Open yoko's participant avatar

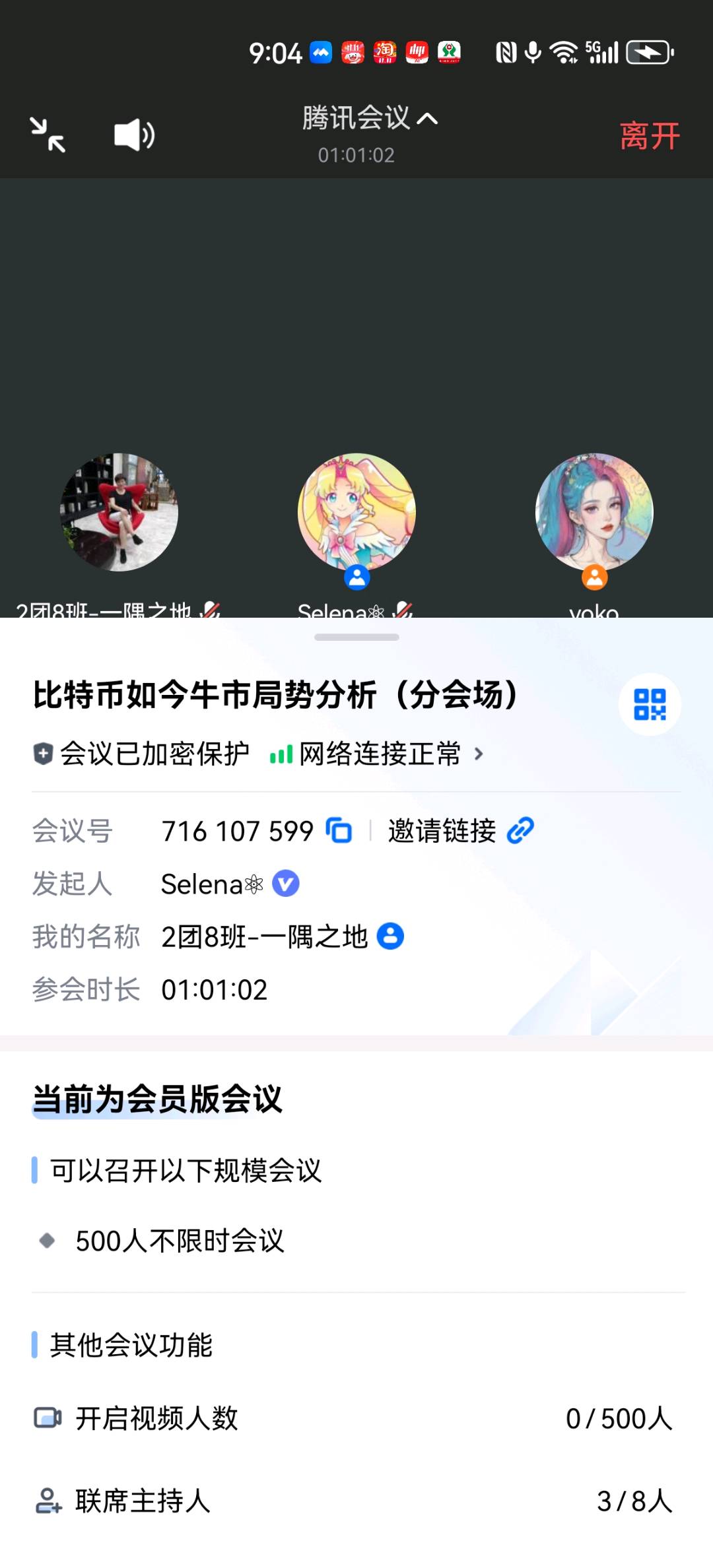click(x=594, y=512)
